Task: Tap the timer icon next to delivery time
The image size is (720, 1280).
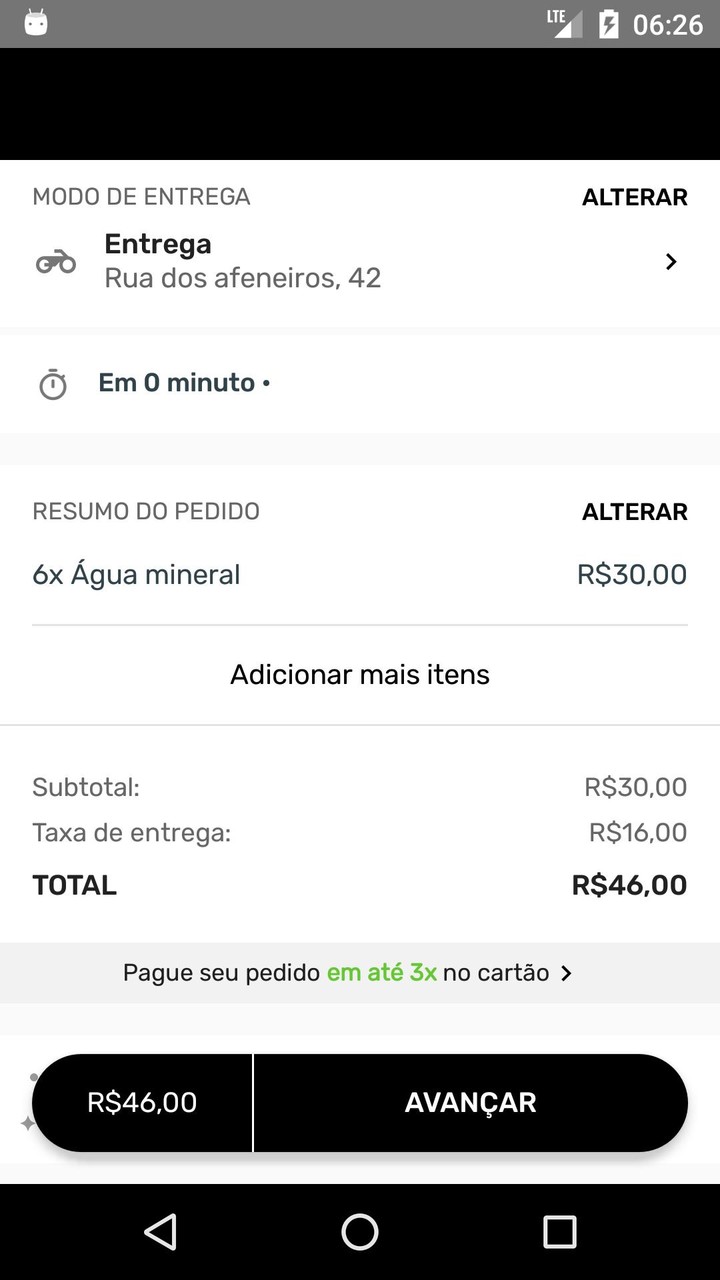Action: click(52, 382)
